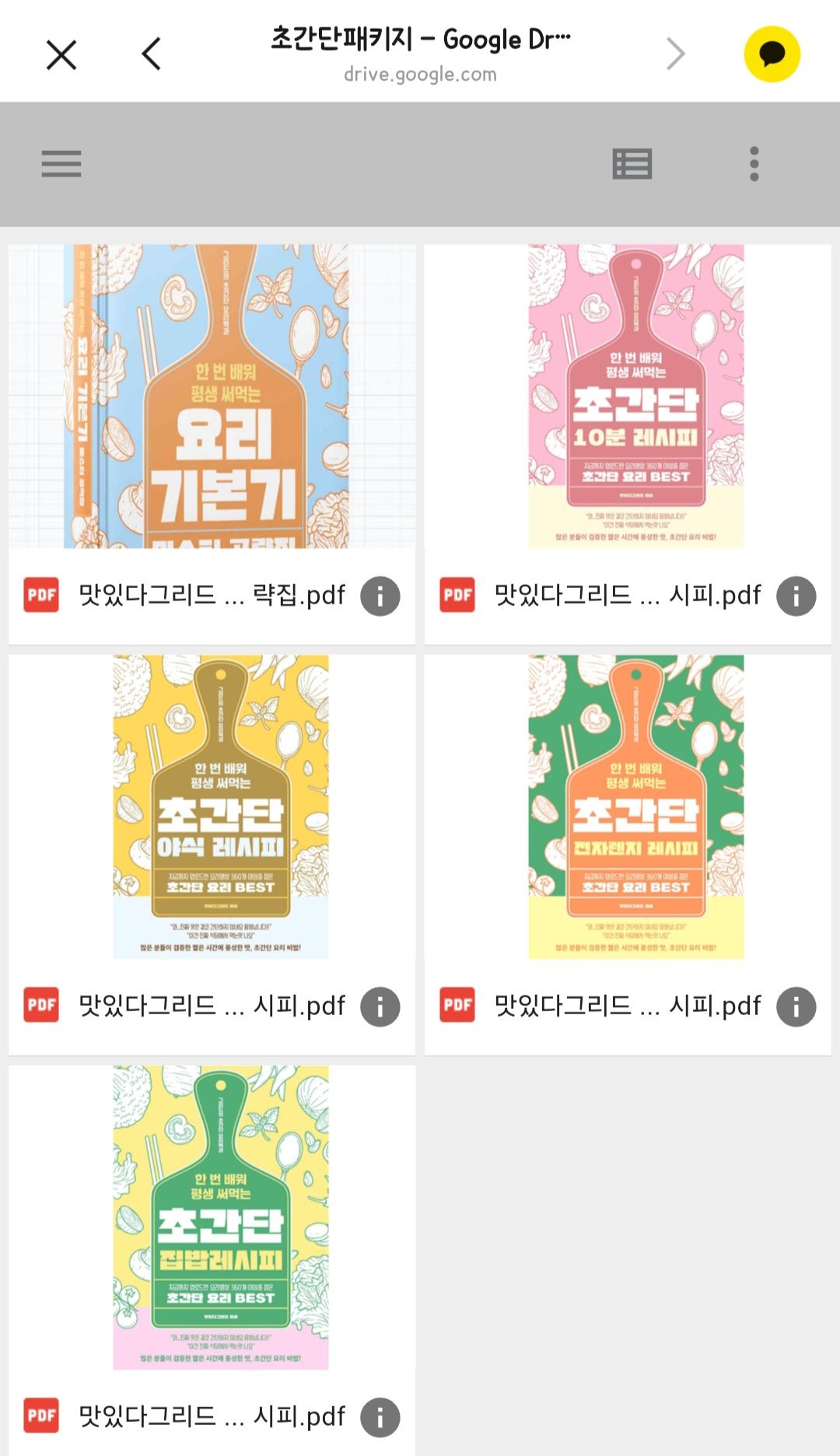Open the three-dot overflow menu
840x1456 pixels.
[754, 164]
